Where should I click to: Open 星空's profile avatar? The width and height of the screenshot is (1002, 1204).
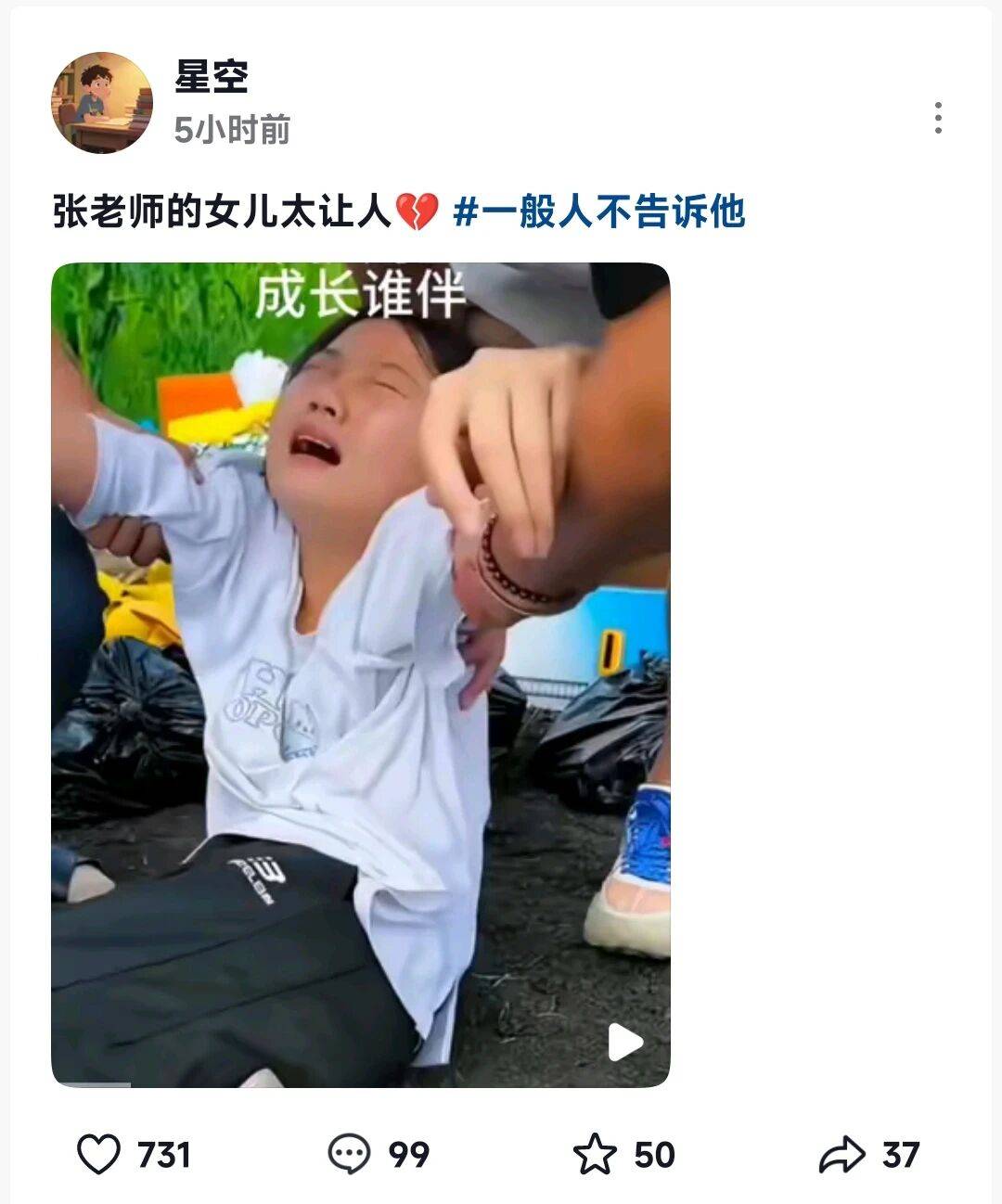pyautogui.click(x=101, y=103)
